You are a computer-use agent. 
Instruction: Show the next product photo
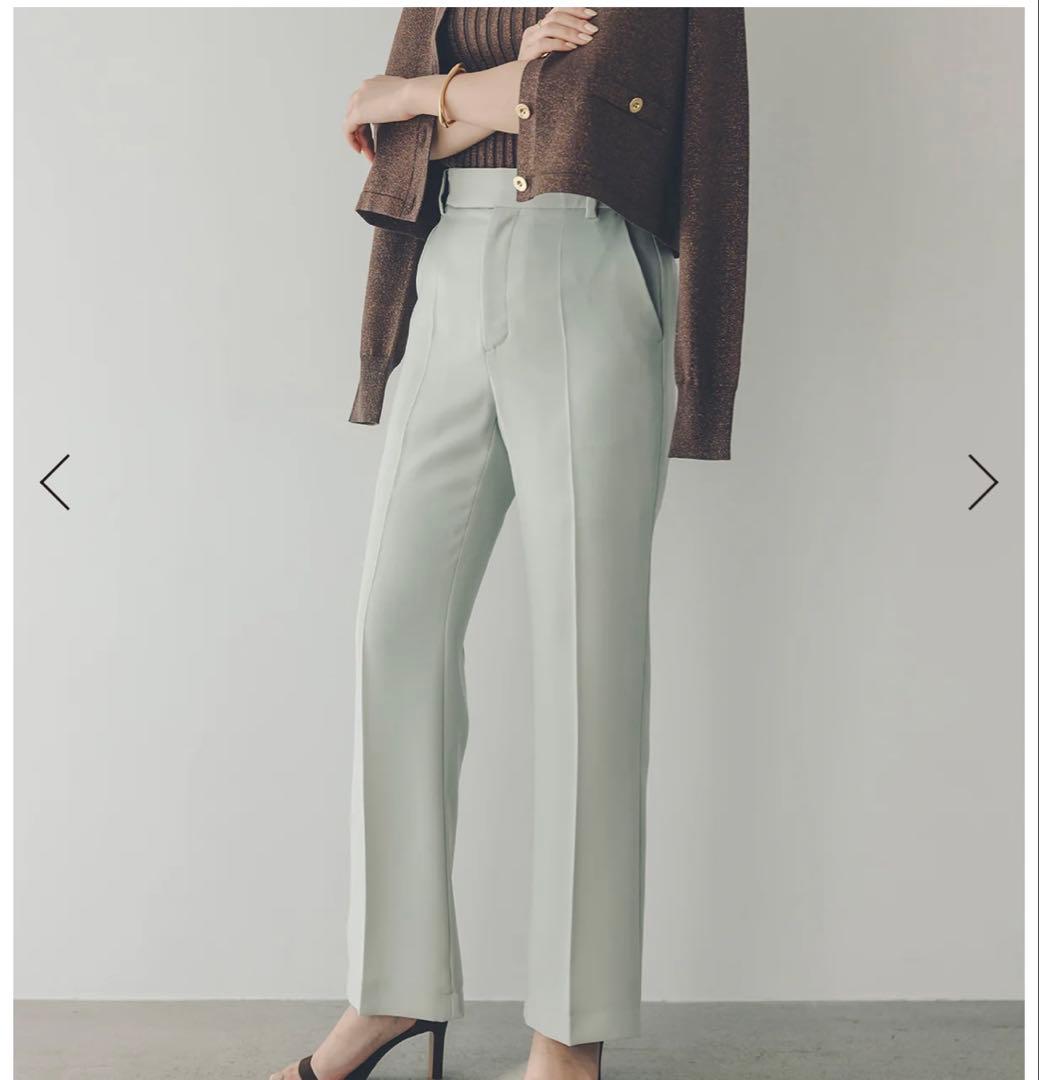pyautogui.click(x=982, y=482)
